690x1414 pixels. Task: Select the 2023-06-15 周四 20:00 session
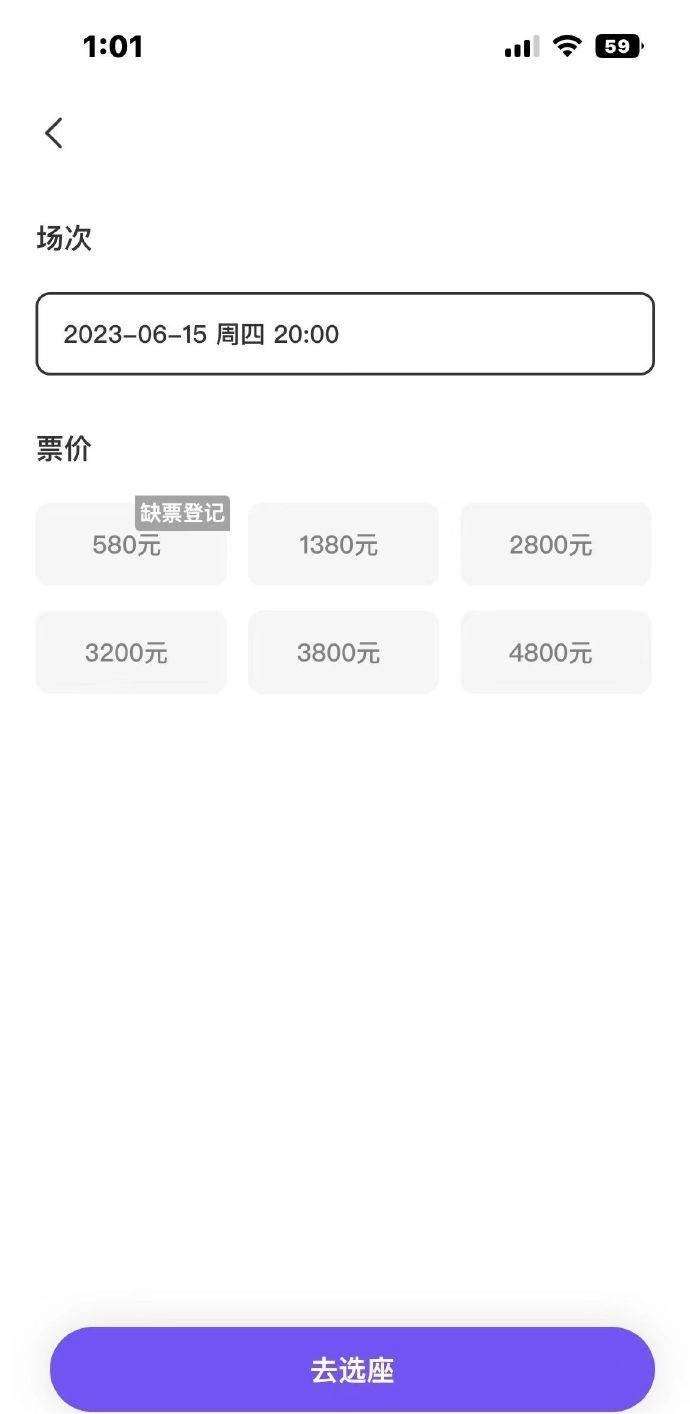(x=345, y=334)
